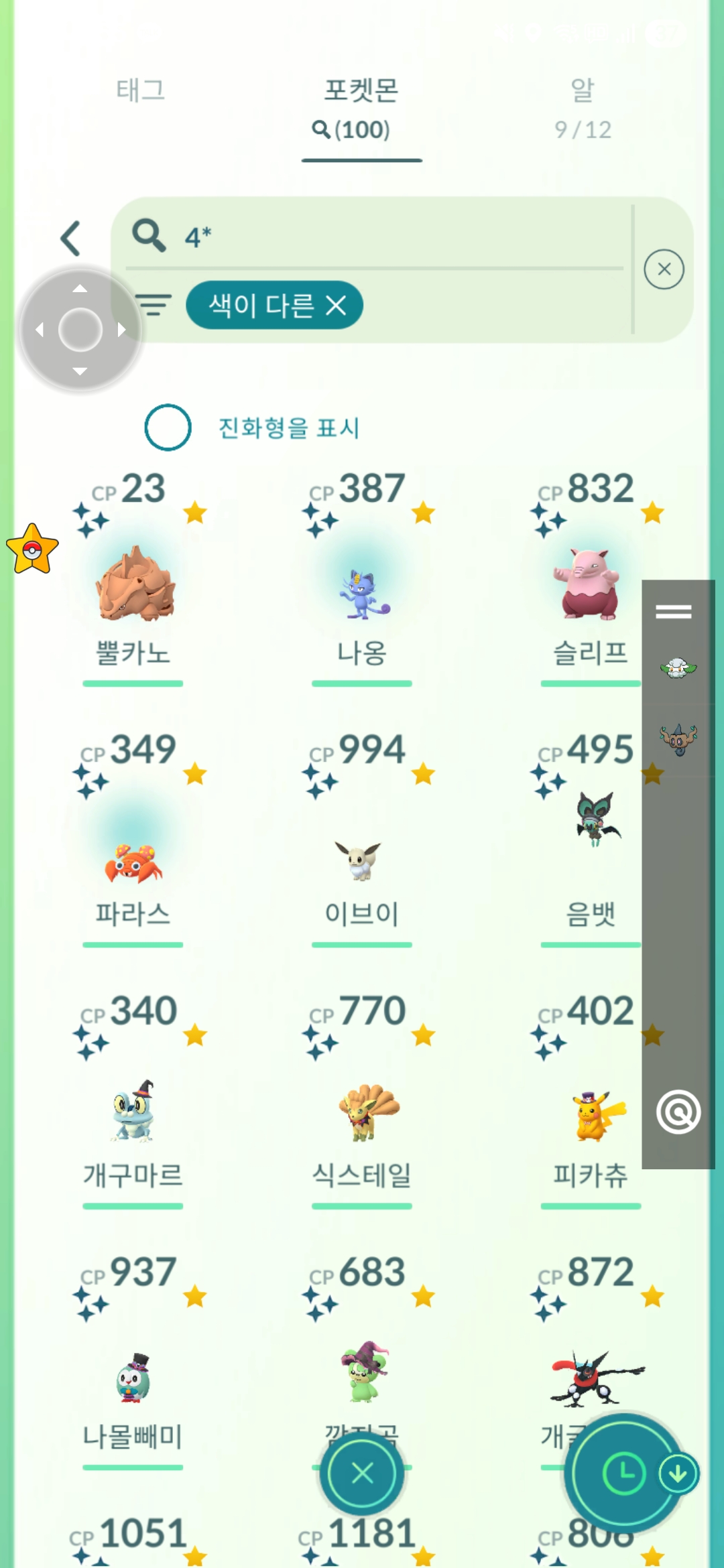
Task: Close the Pokémon list with the X button
Action: (362, 1473)
